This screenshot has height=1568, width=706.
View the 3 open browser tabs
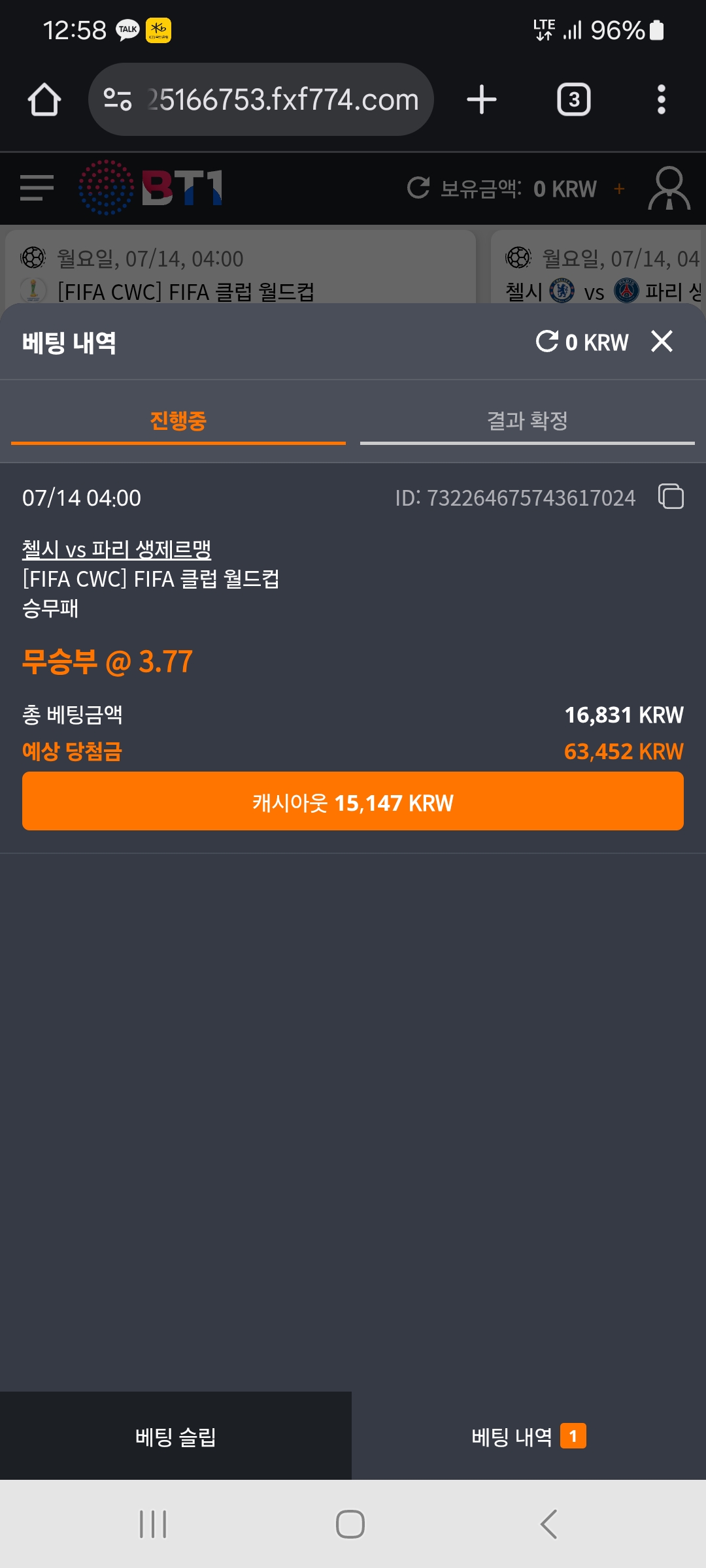pyautogui.click(x=573, y=100)
